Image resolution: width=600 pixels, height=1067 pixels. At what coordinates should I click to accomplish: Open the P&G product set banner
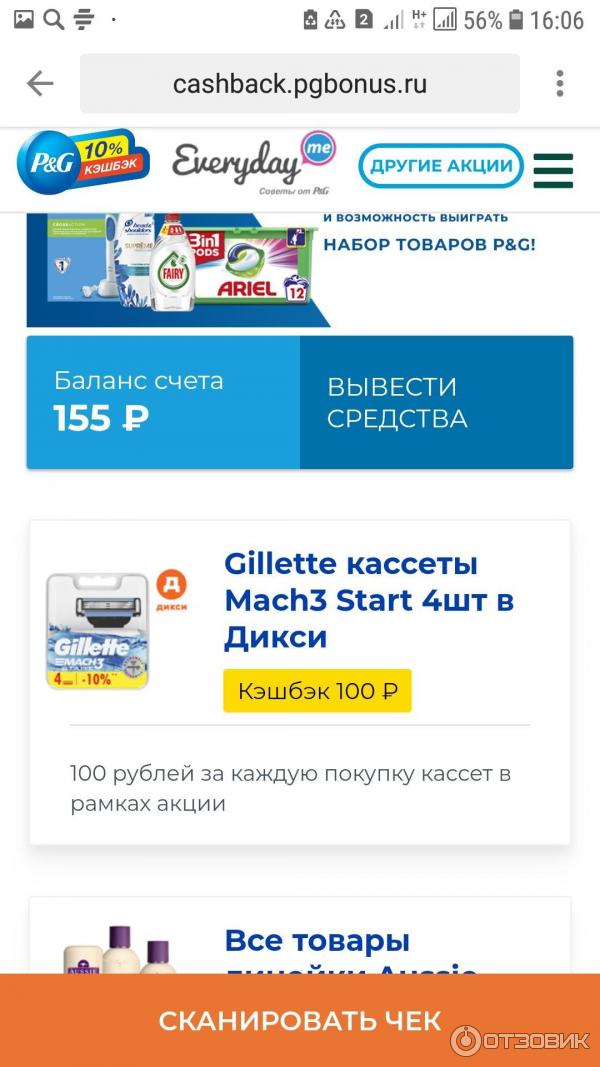[300, 270]
